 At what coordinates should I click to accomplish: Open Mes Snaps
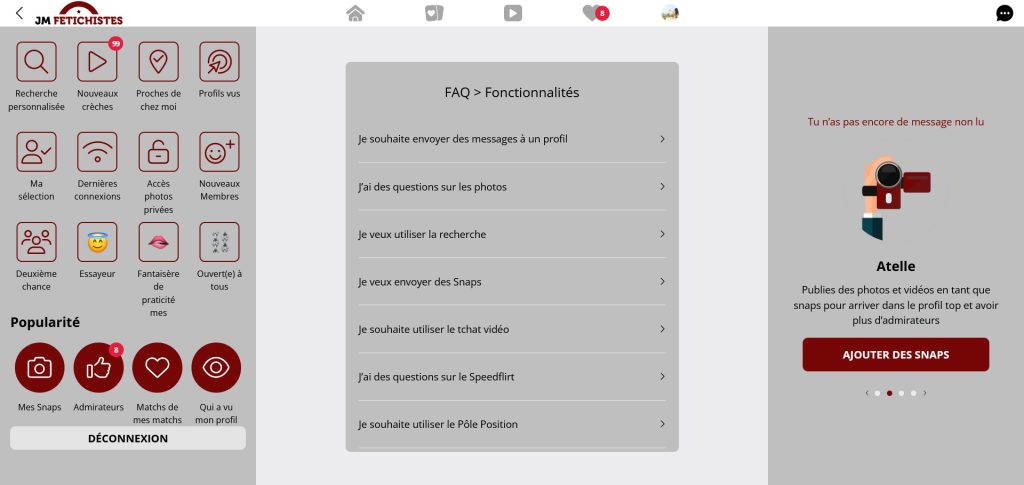coord(39,368)
